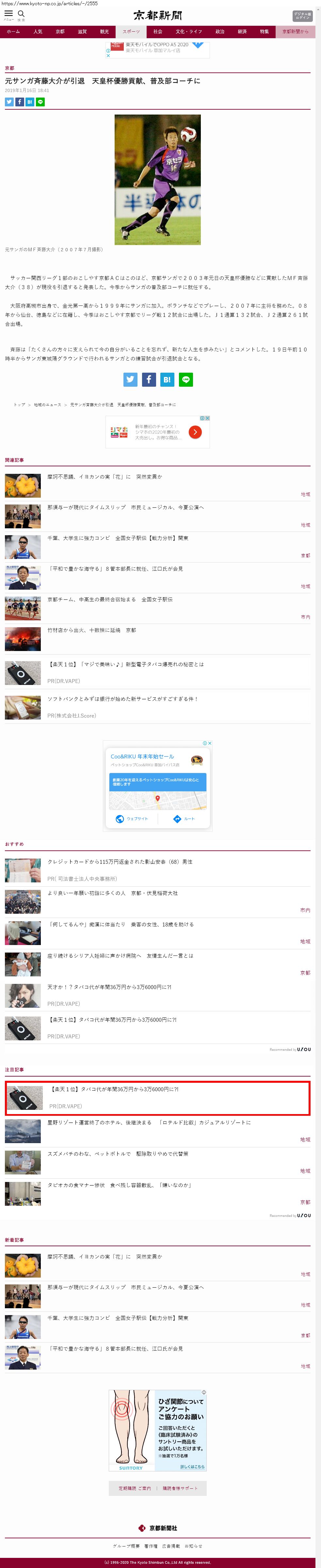The width and height of the screenshot is (321, 1568).
Task: Read 竹材店から出火、十数棟に延焼 article
Action: [x=91, y=630]
